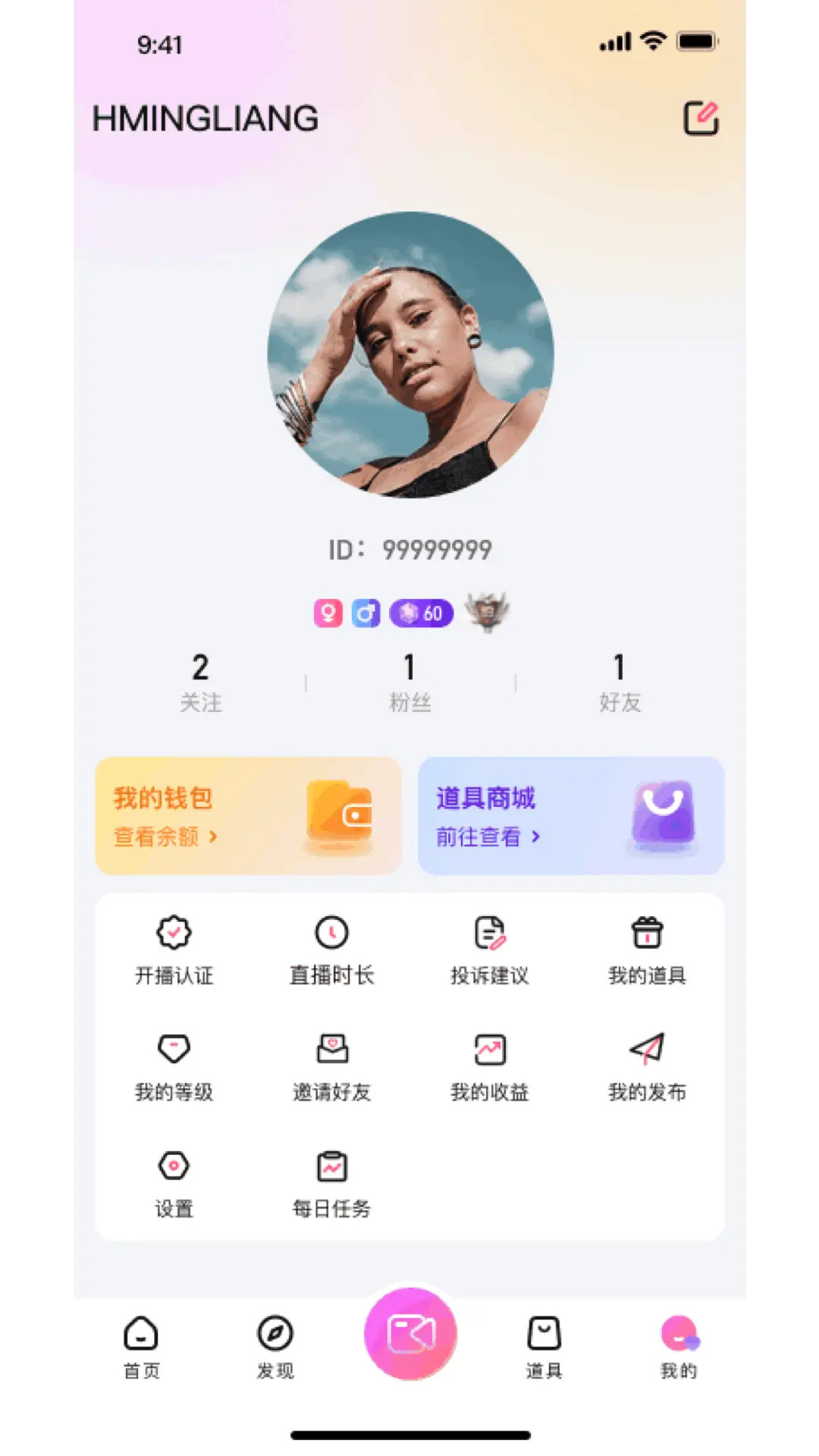This screenshot has width=819, height=1456.
Task: Tap the edit profile icon
Action: (701, 118)
